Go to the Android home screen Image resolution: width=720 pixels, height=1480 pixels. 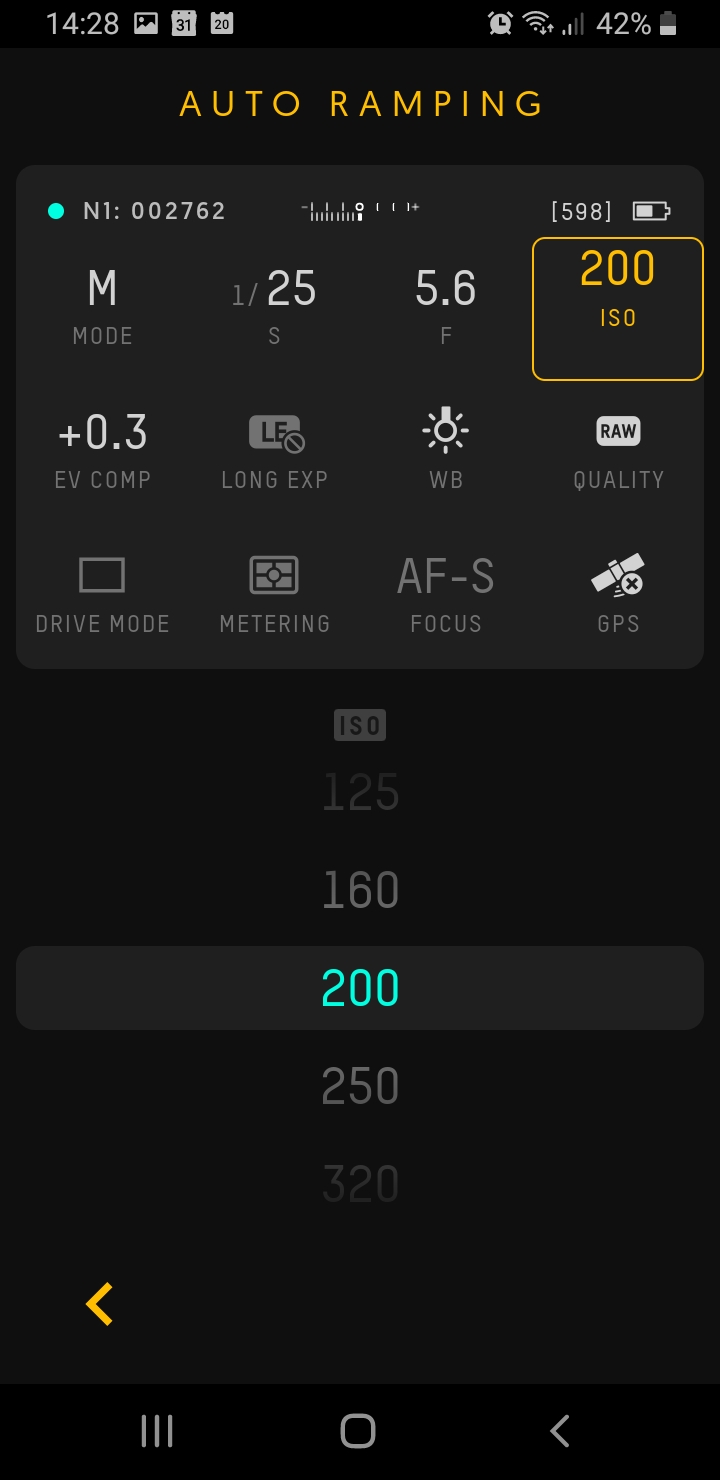click(358, 1431)
